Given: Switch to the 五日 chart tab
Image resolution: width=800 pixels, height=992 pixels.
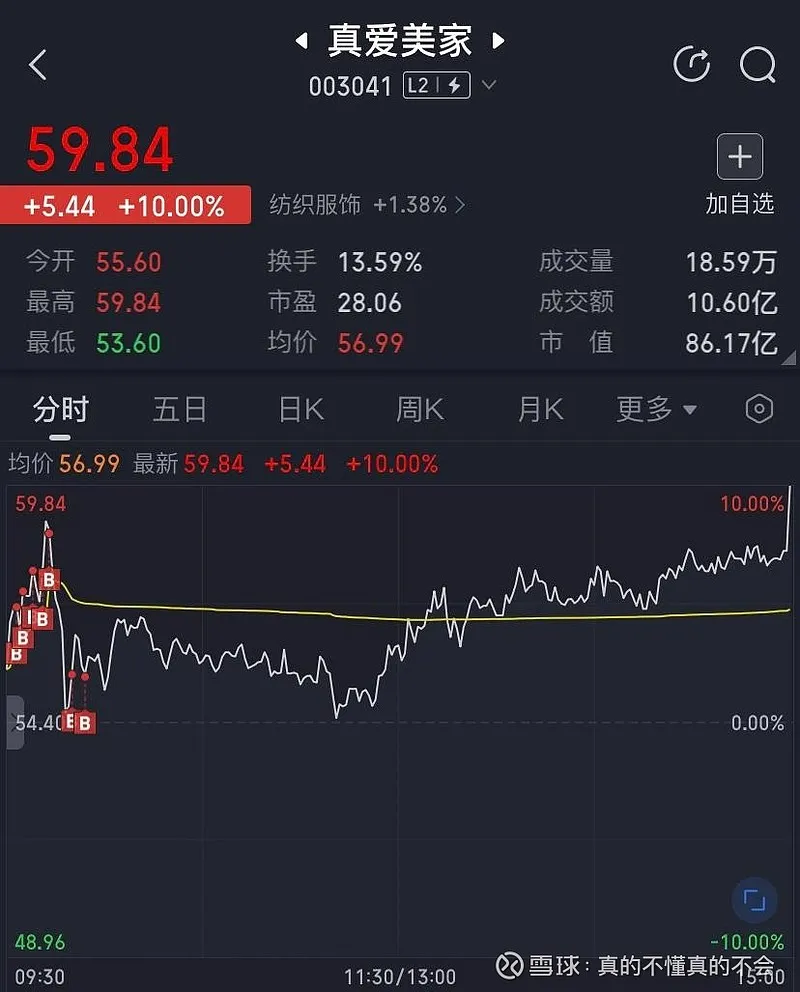Looking at the screenshot, I should click(x=180, y=409).
